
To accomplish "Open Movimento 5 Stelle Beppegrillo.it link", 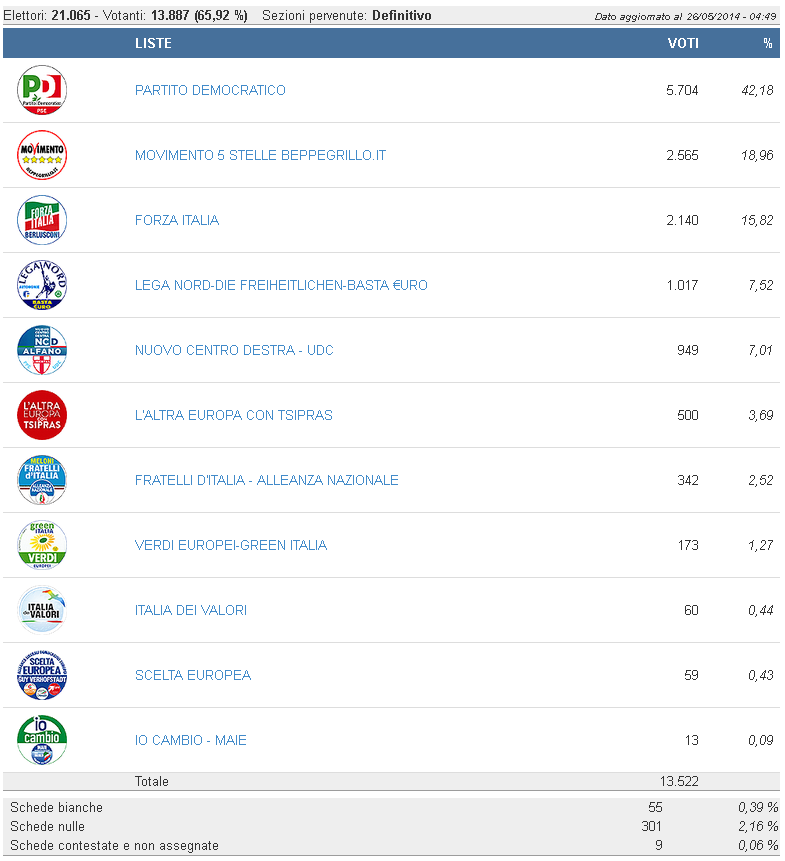I will pos(260,155).
